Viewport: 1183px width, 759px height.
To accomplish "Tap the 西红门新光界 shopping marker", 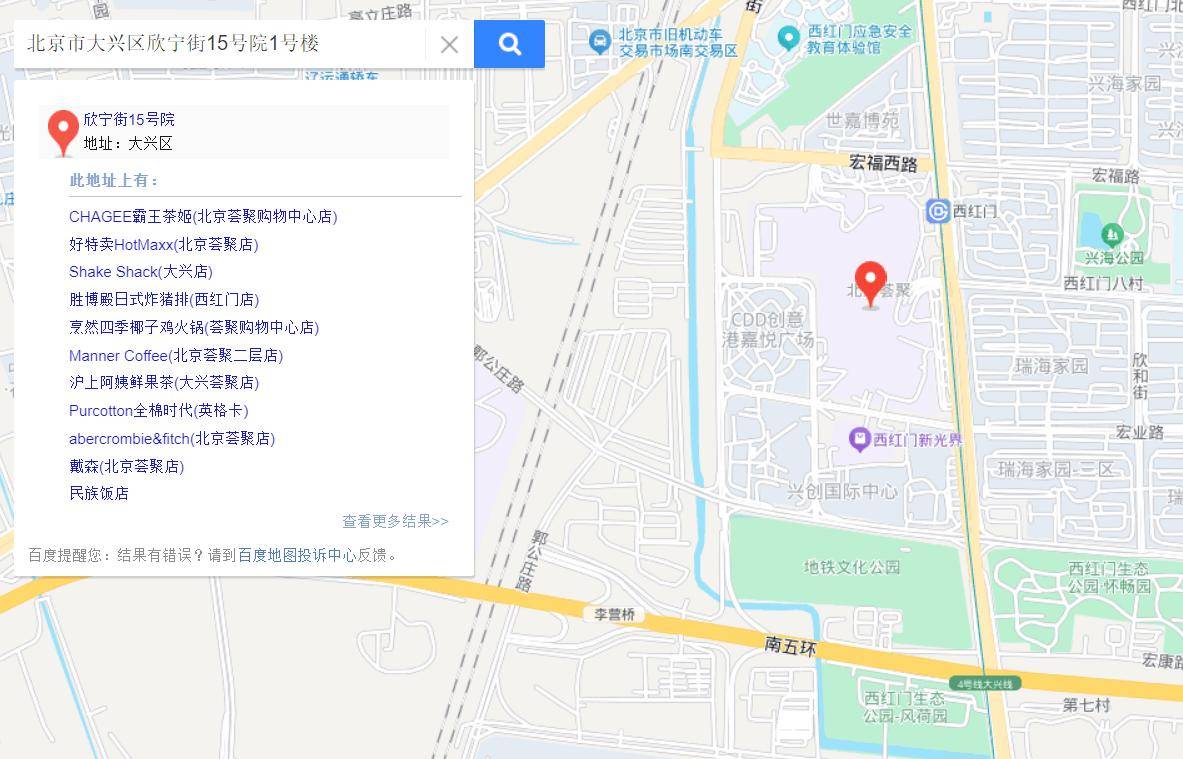I will pyautogui.click(x=859, y=439).
